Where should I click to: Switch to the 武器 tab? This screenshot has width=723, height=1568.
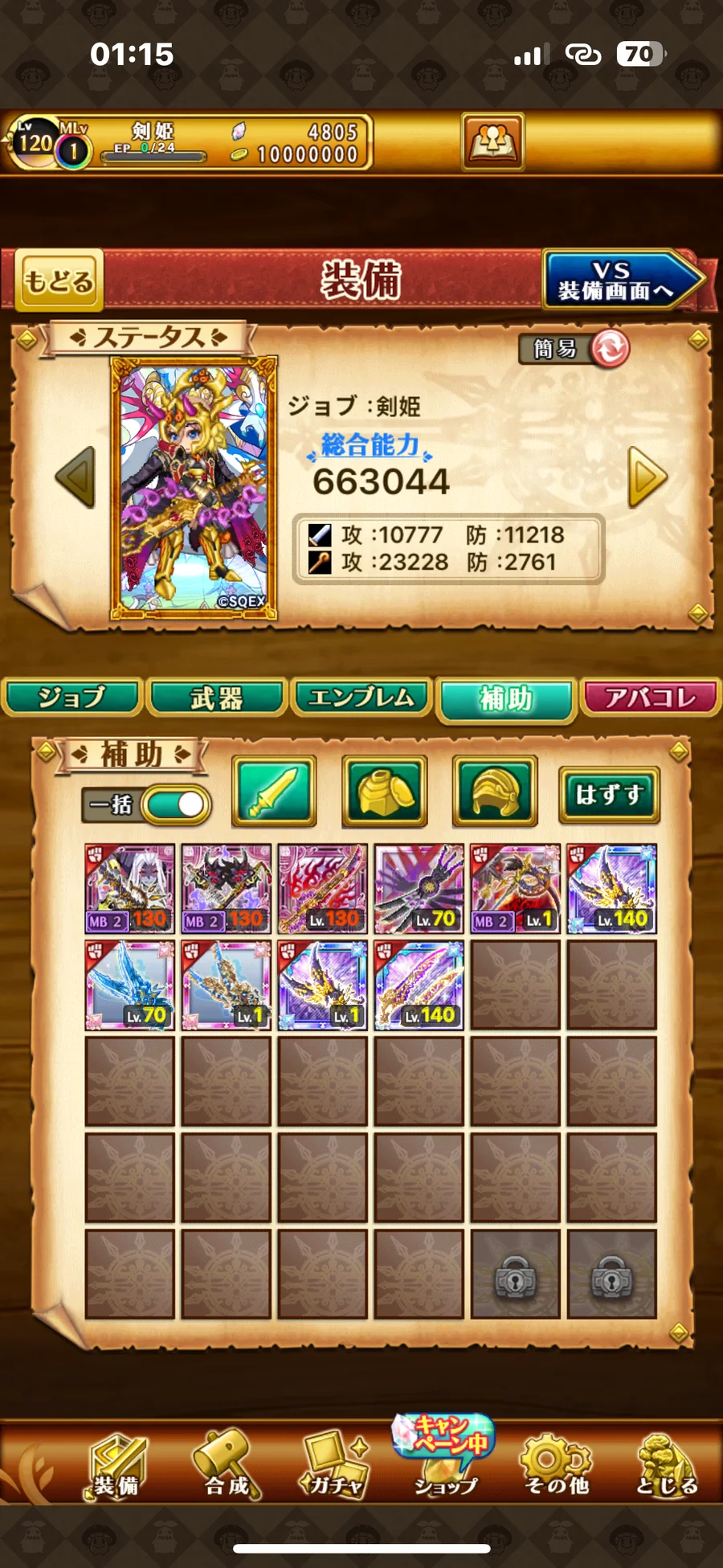coord(217,697)
